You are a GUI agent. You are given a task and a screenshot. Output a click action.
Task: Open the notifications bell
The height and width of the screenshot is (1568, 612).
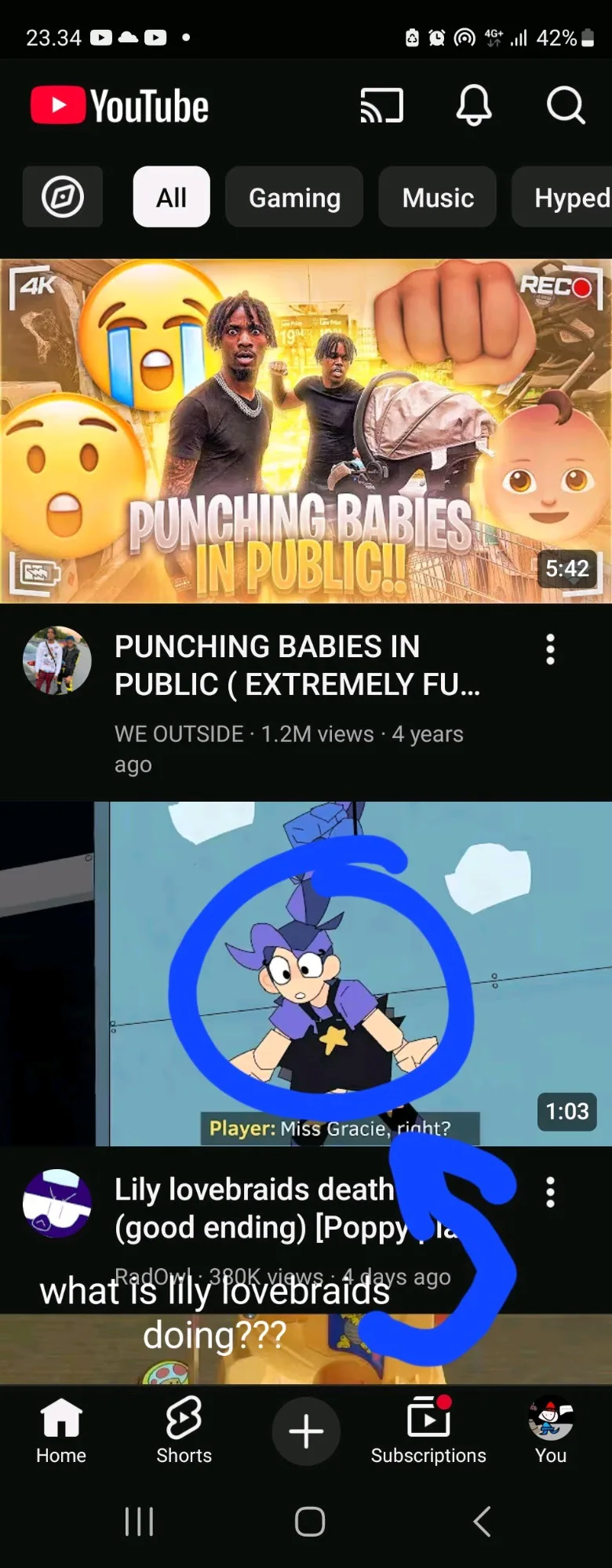[474, 105]
